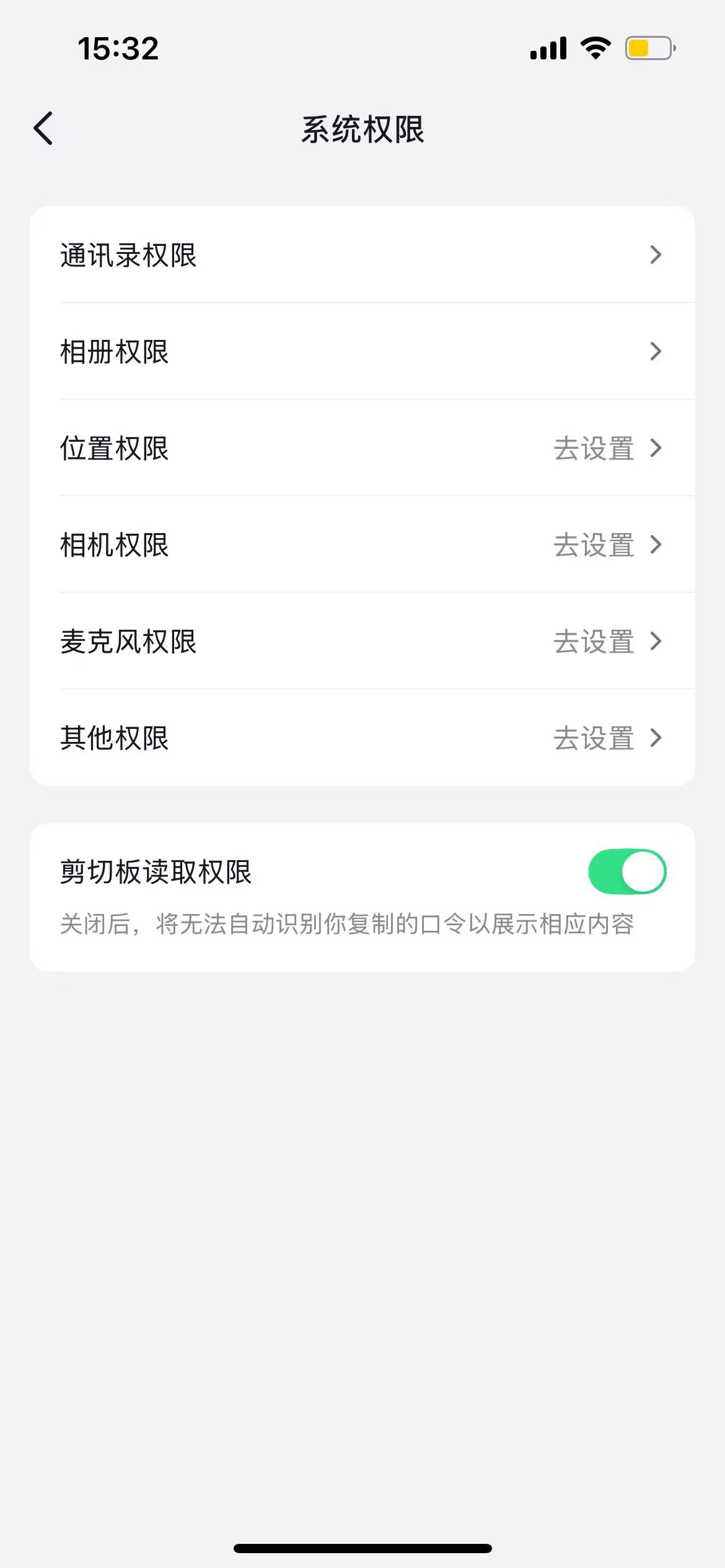Image resolution: width=725 pixels, height=1568 pixels.
Task: Open the 相册权限 row
Action: 362,351
